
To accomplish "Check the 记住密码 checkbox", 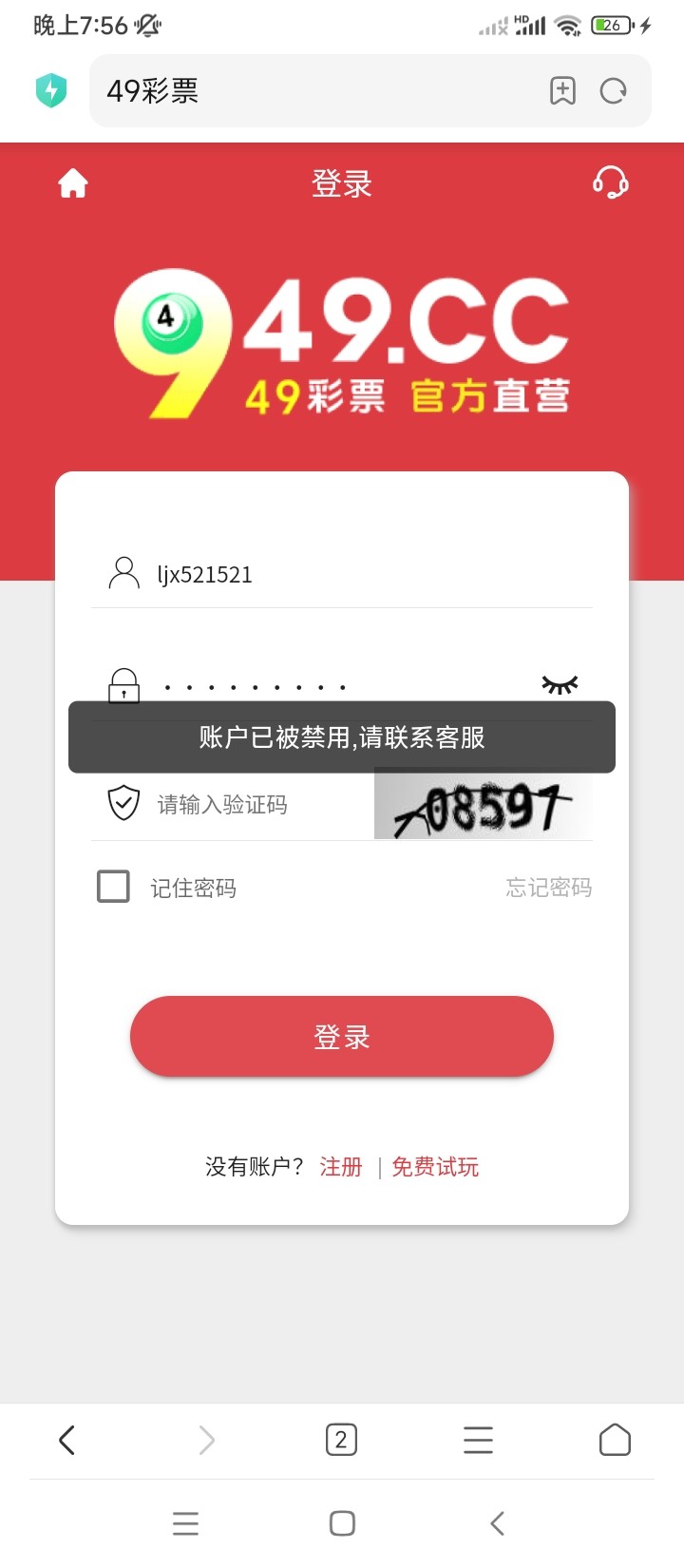I will pos(114,887).
